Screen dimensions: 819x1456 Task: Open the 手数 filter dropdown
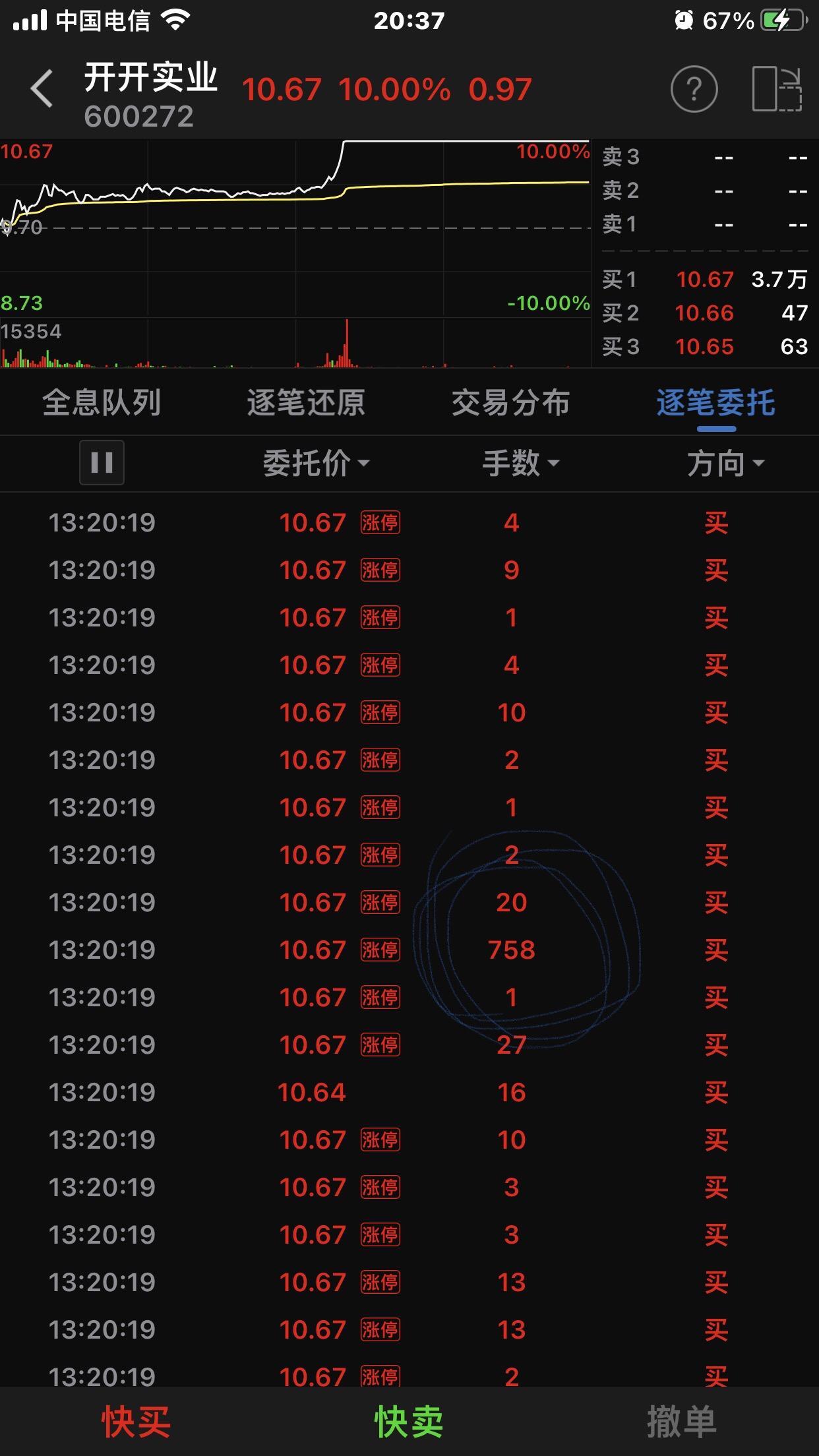pos(521,463)
